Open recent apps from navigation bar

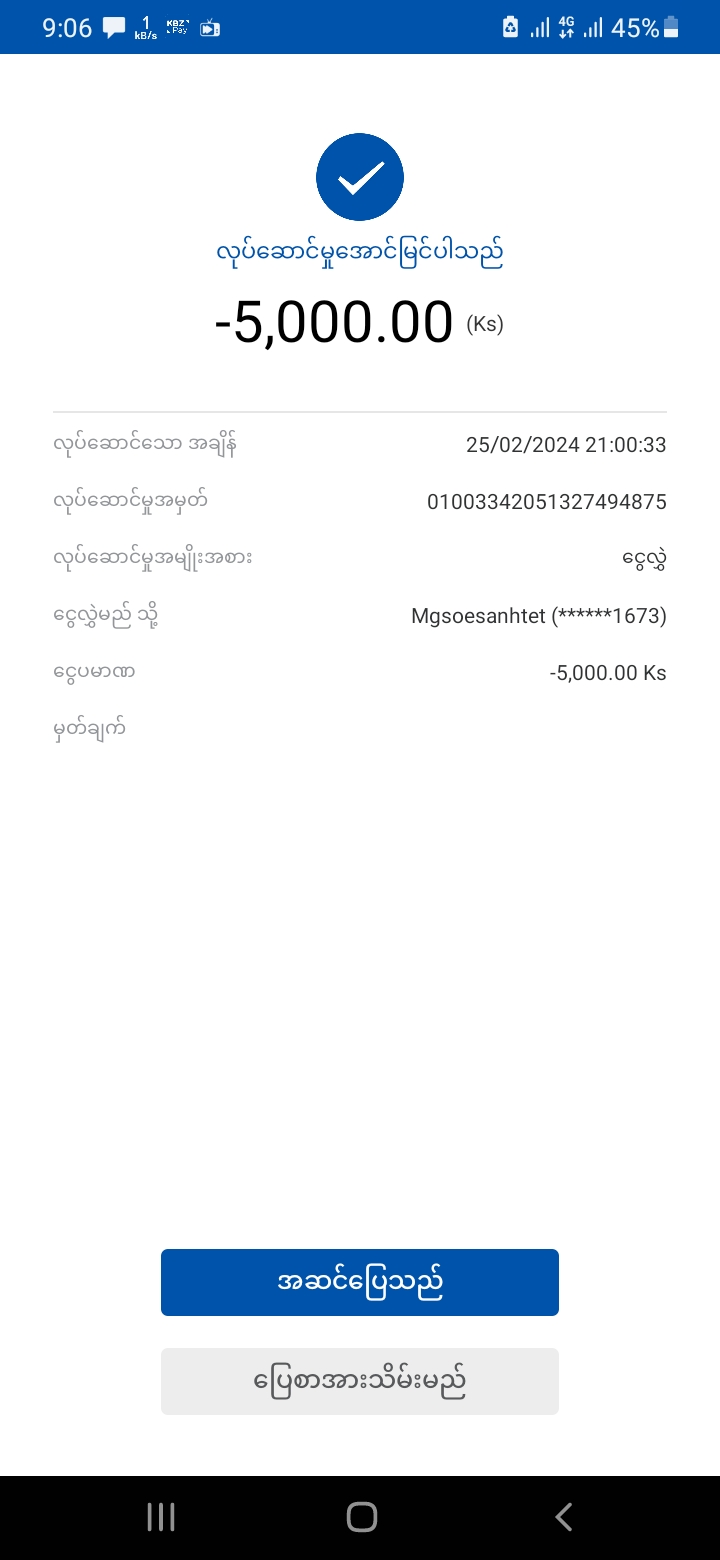161,1517
